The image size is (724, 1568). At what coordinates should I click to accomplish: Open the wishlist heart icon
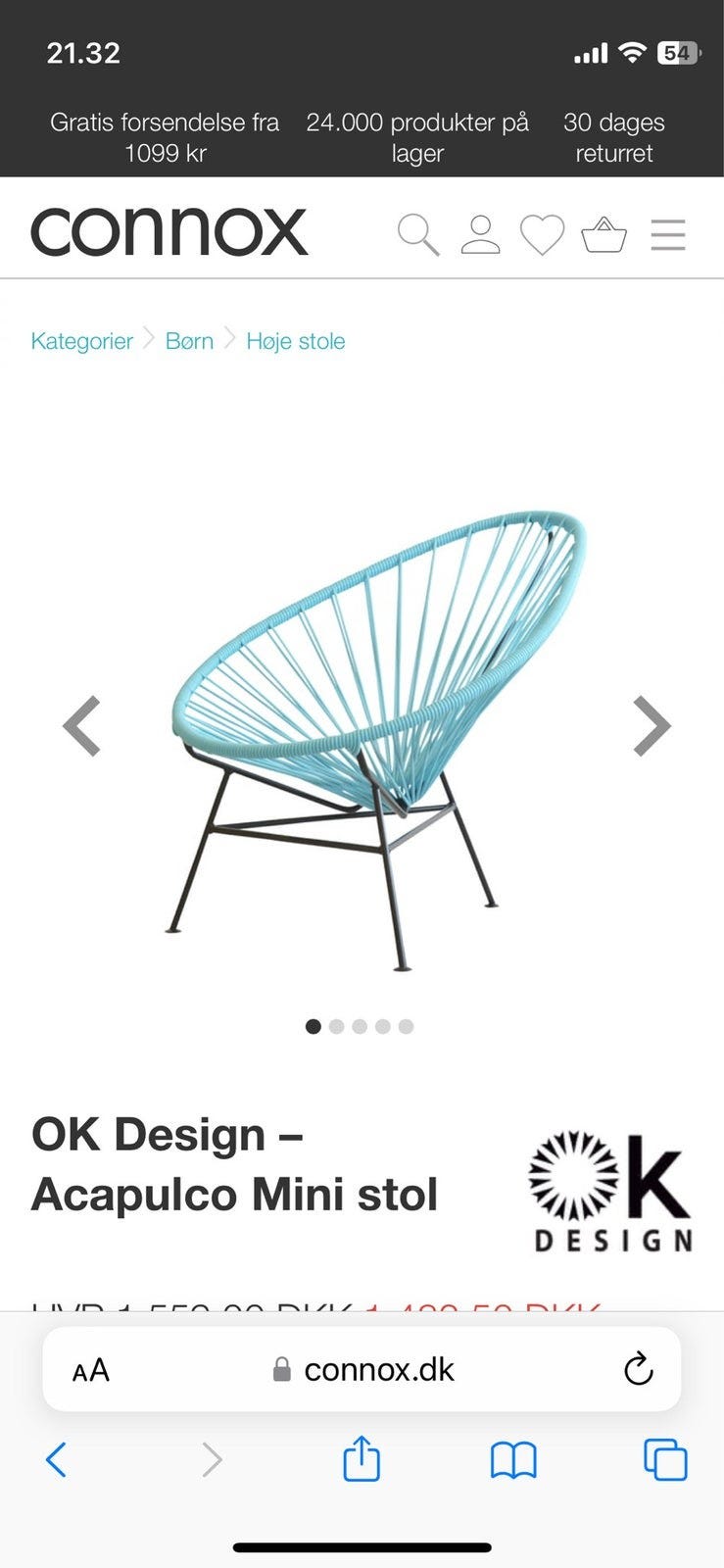point(542,235)
